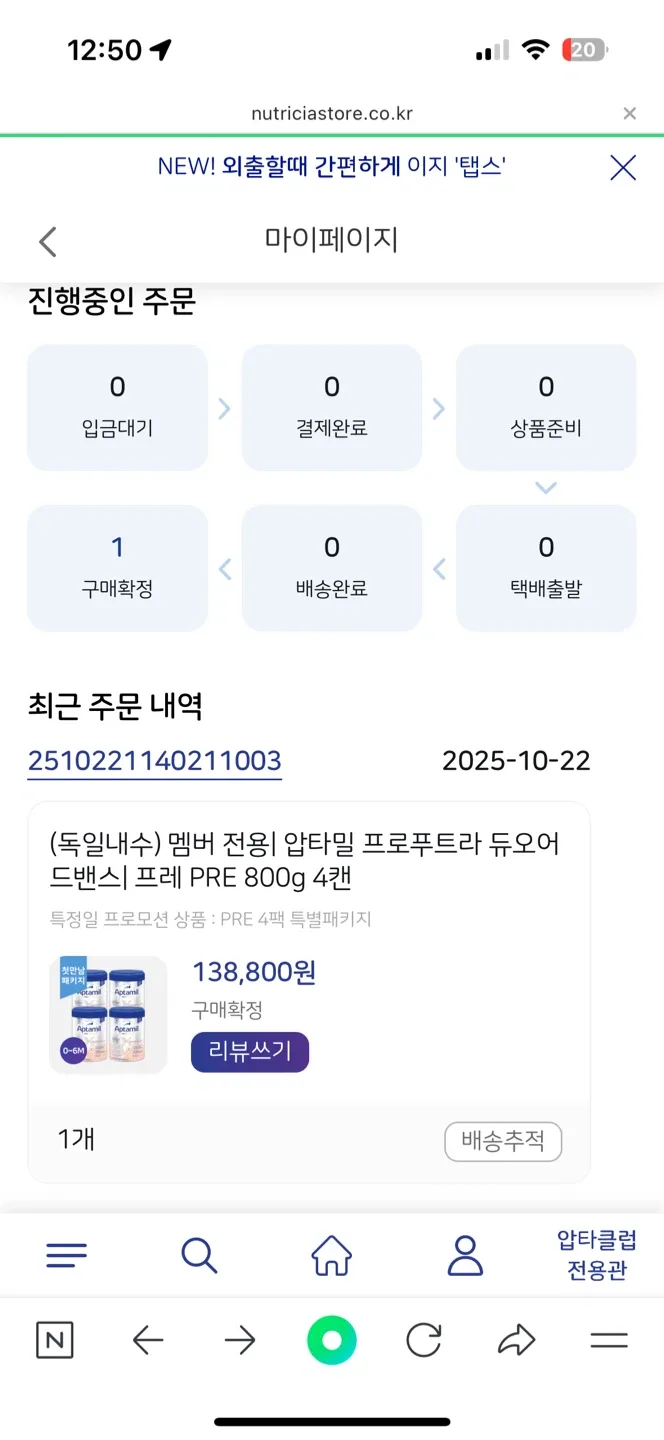This screenshot has height=1440, width=664.
Task: Open the Aptamil 4-can product image
Action: 108,1014
